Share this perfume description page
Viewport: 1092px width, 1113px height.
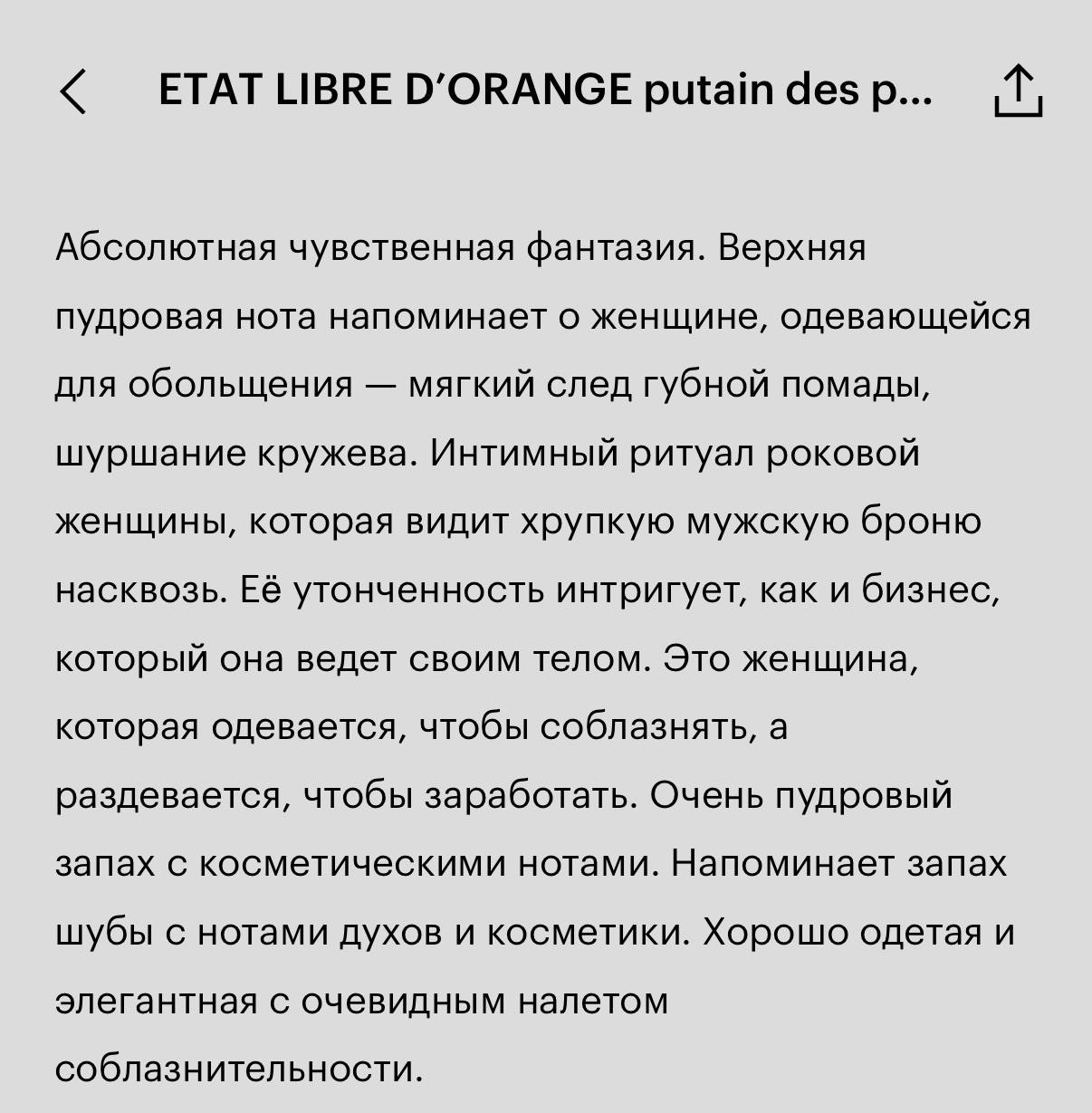1018,91
